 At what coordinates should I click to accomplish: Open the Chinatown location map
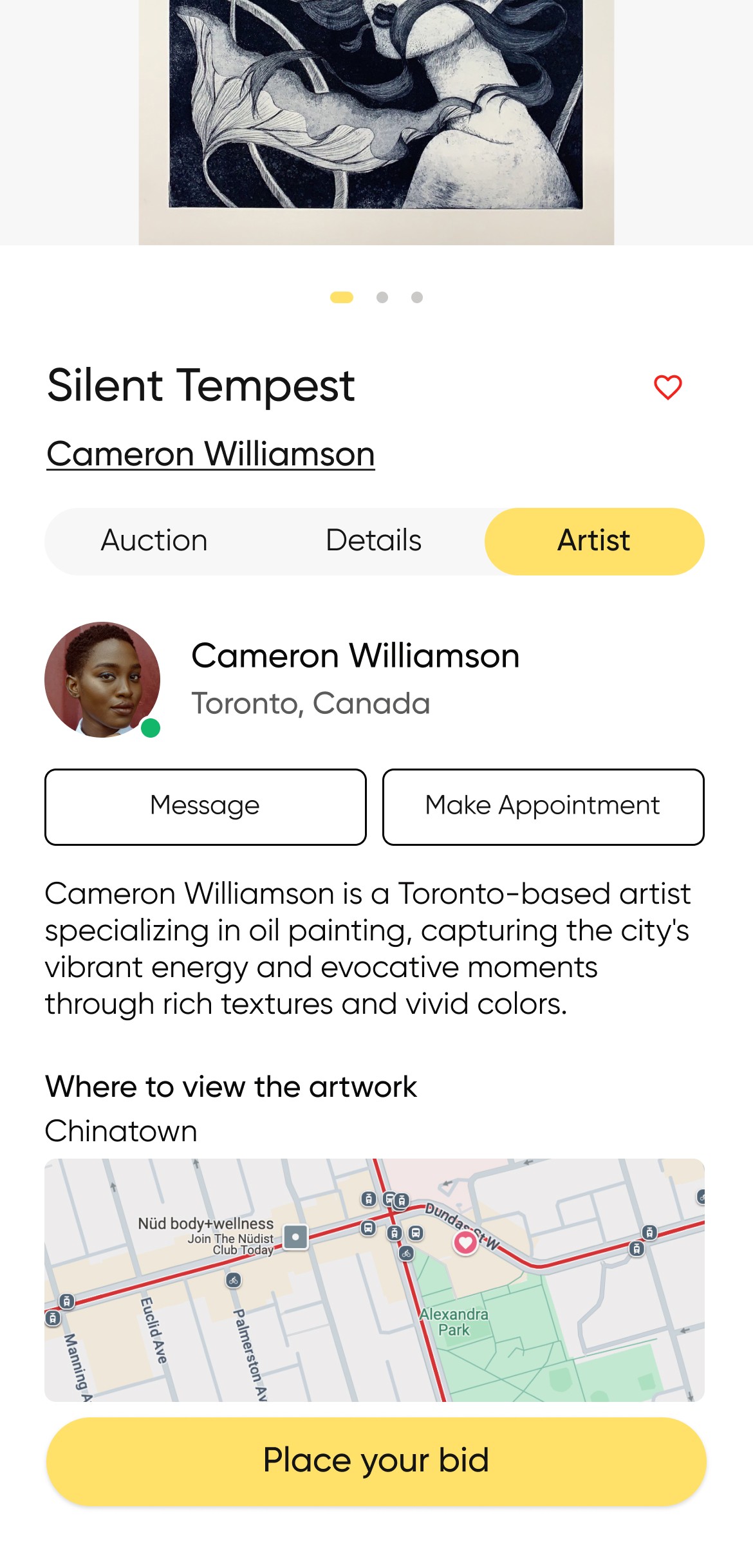(374, 1279)
